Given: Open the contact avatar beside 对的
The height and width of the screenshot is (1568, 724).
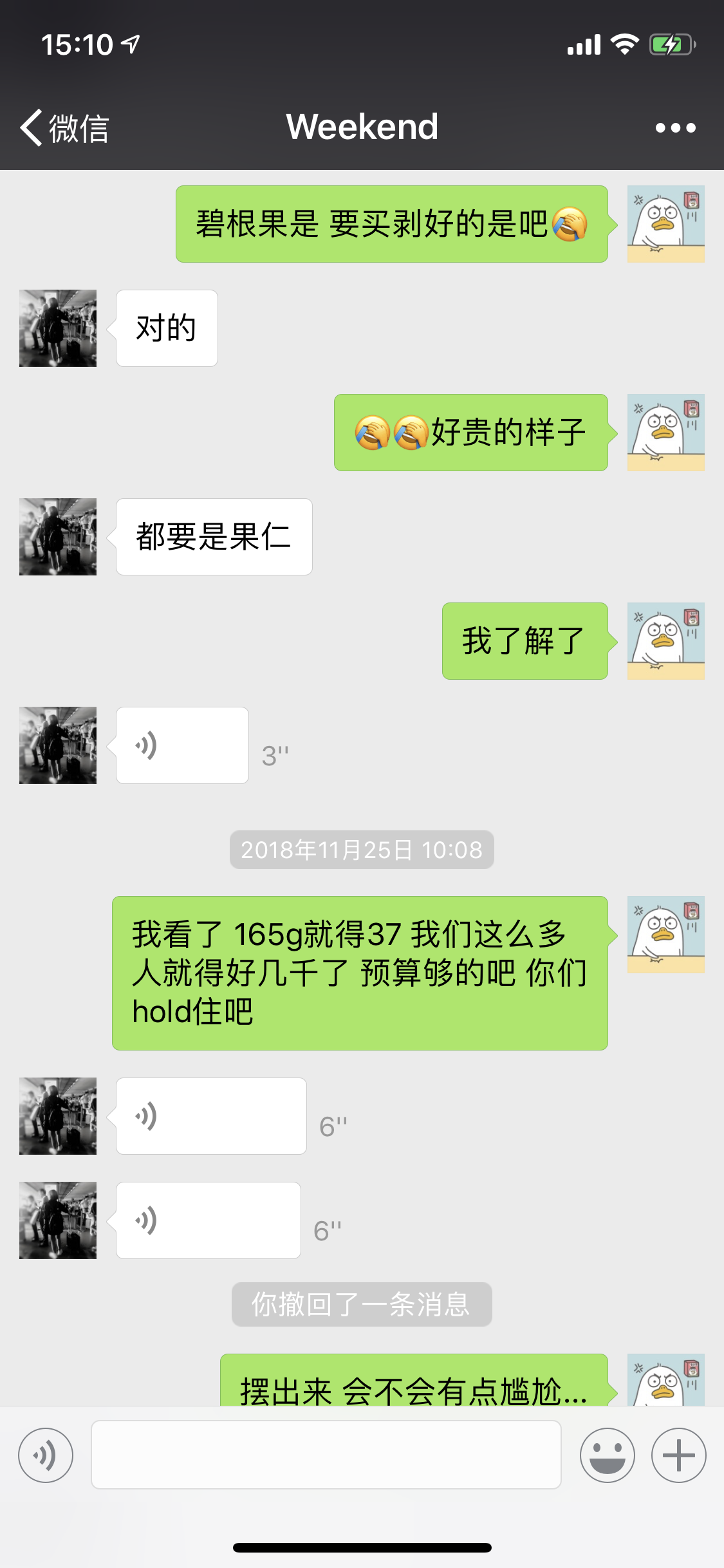Looking at the screenshot, I should click(58, 328).
